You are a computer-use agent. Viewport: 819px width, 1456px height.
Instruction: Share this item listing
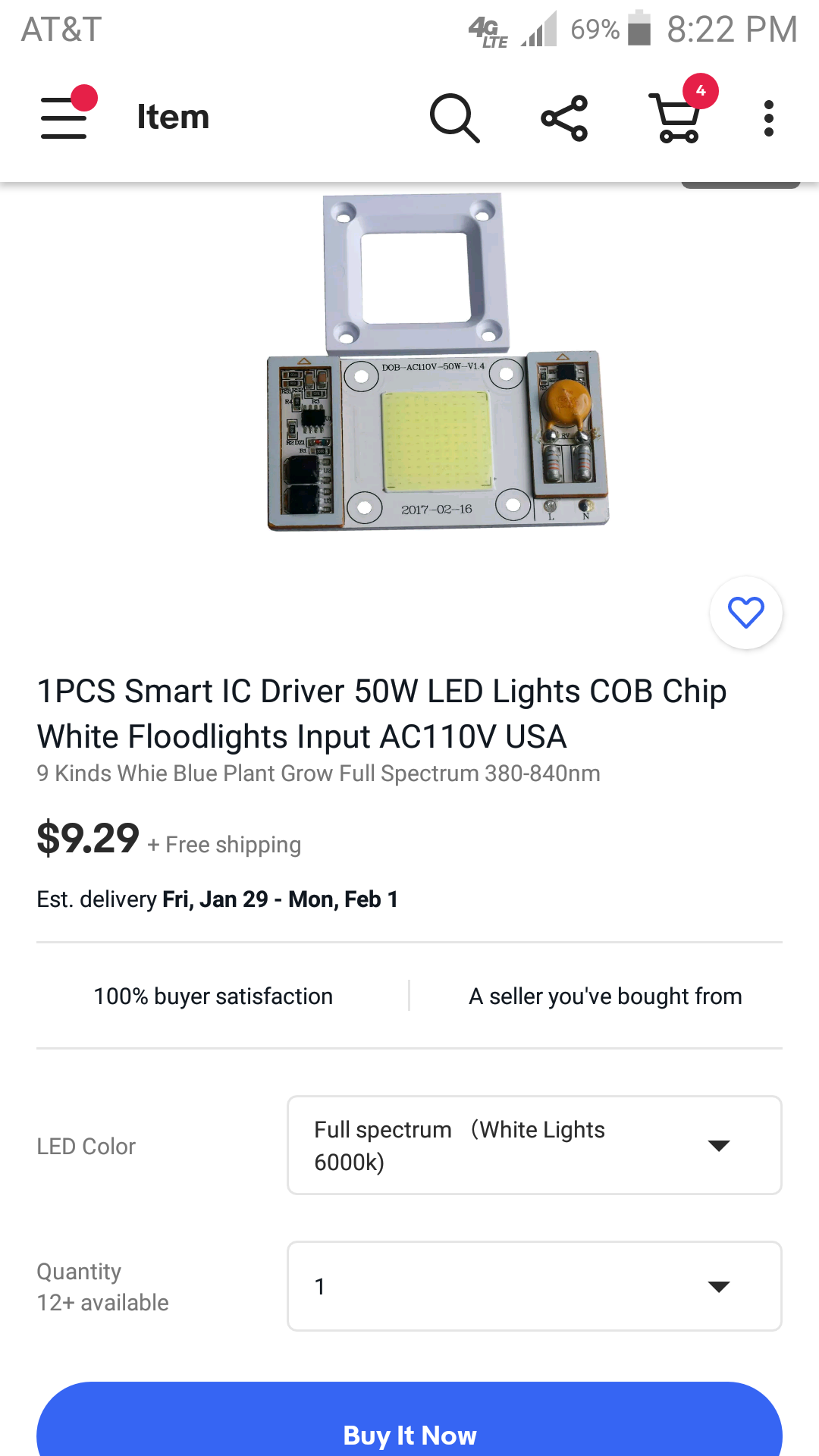[564, 118]
